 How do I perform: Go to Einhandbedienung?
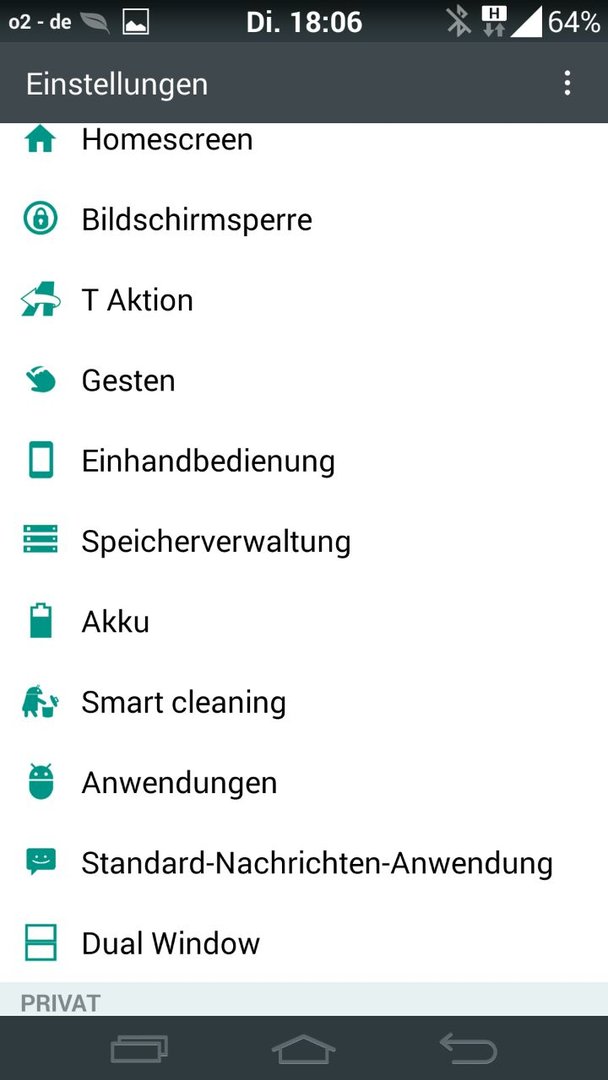coord(304,461)
